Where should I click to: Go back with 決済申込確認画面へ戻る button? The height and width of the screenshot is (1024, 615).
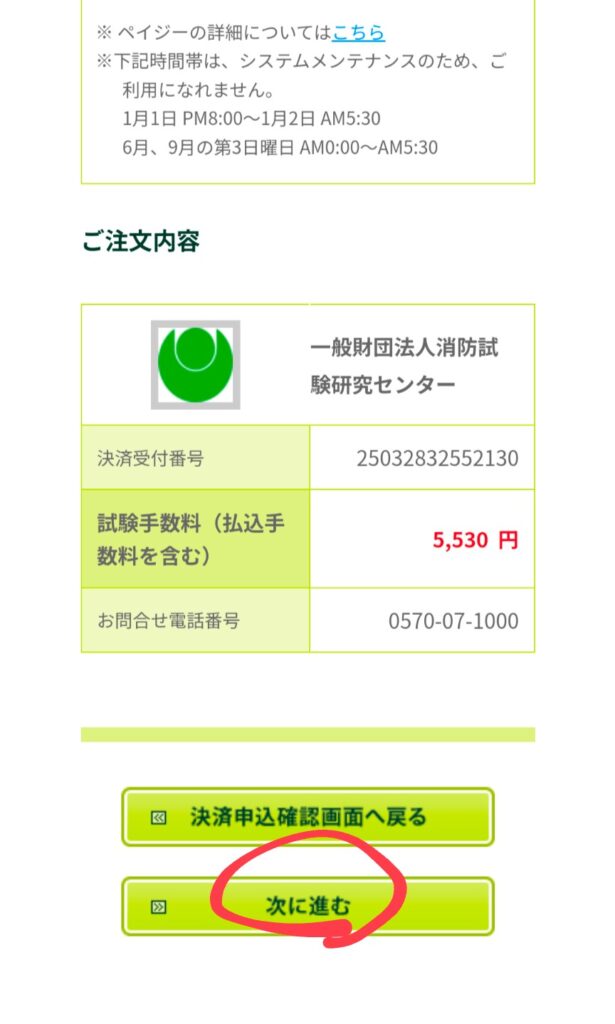[x=308, y=817]
